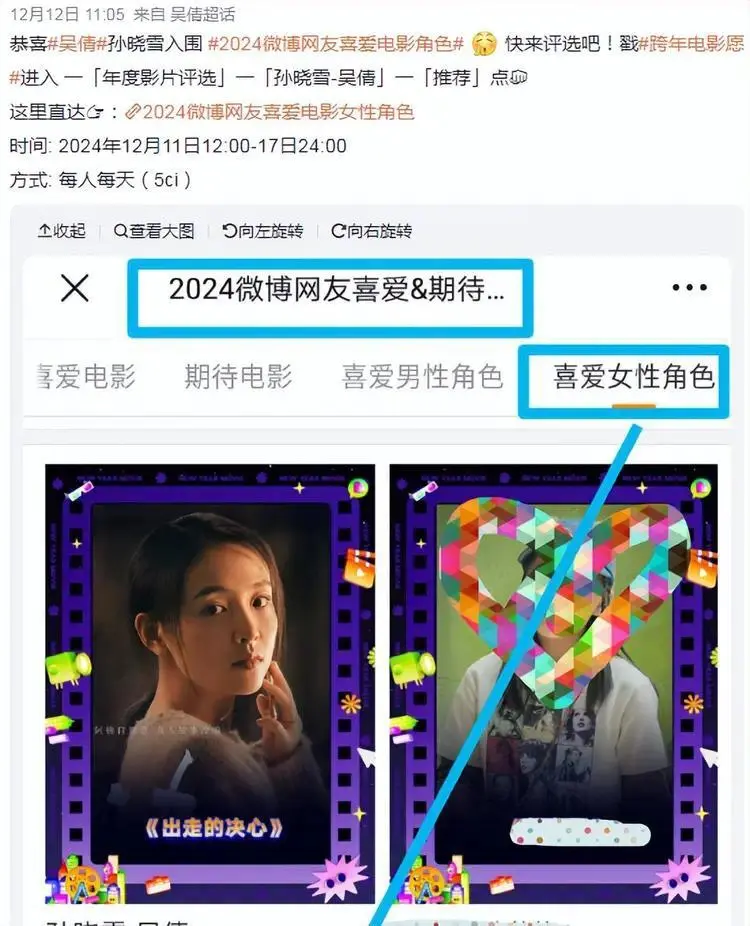Rotate the image right with 向右旋转
The height and width of the screenshot is (926, 750).
pyautogui.click(x=372, y=231)
